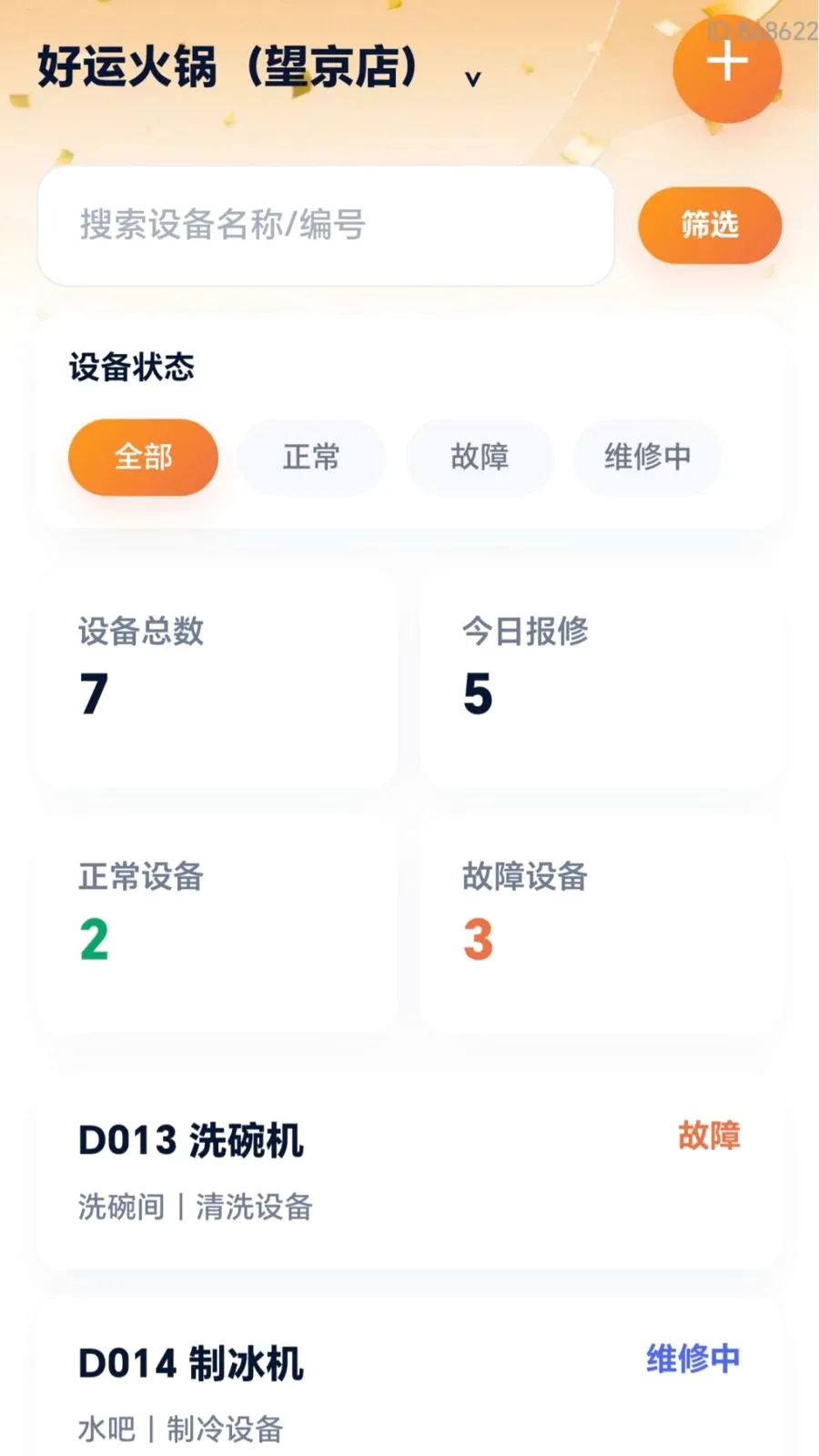Image resolution: width=819 pixels, height=1456 pixels.
Task: Open the 筛选 filter button
Action: pos(710,225)
